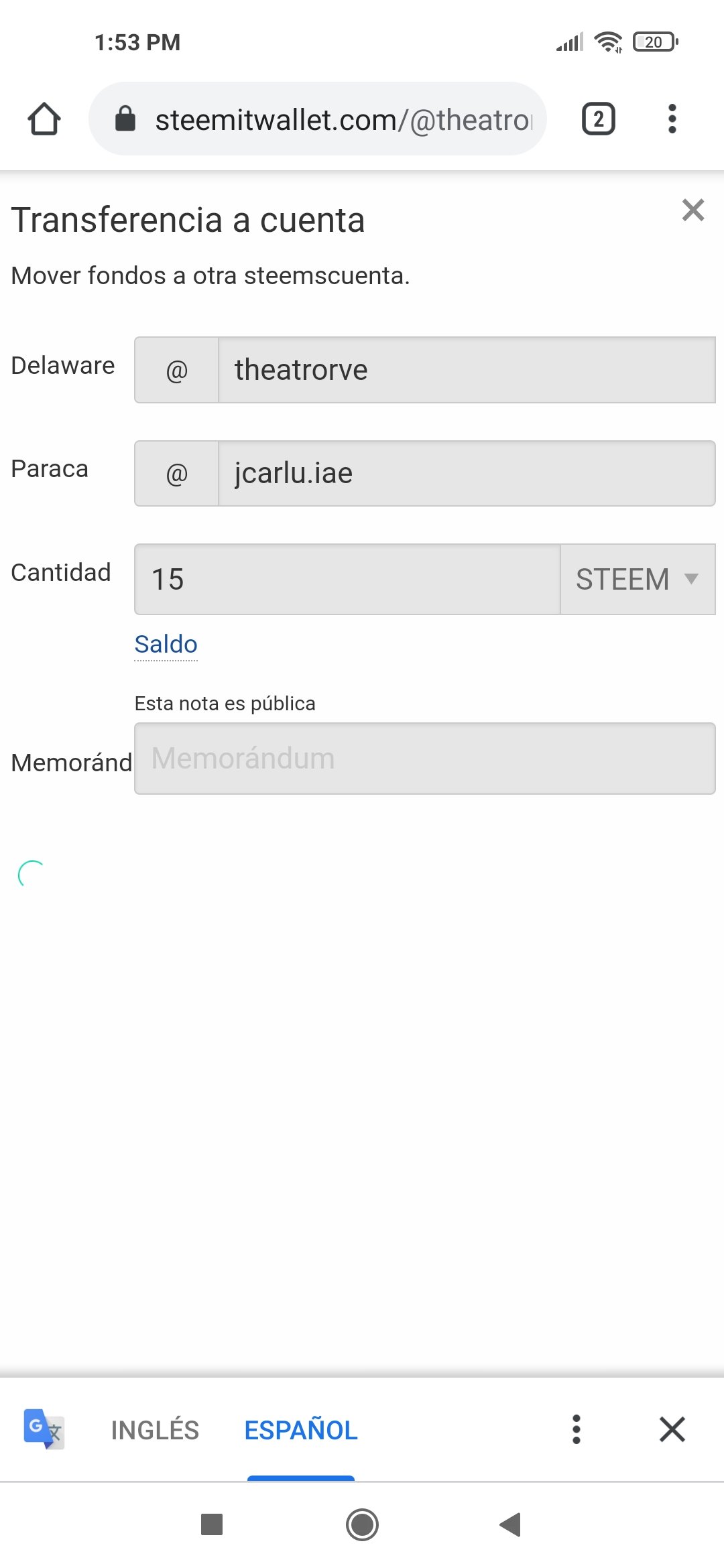Select the ESPAÑOL translation tab

point(301,1430)
